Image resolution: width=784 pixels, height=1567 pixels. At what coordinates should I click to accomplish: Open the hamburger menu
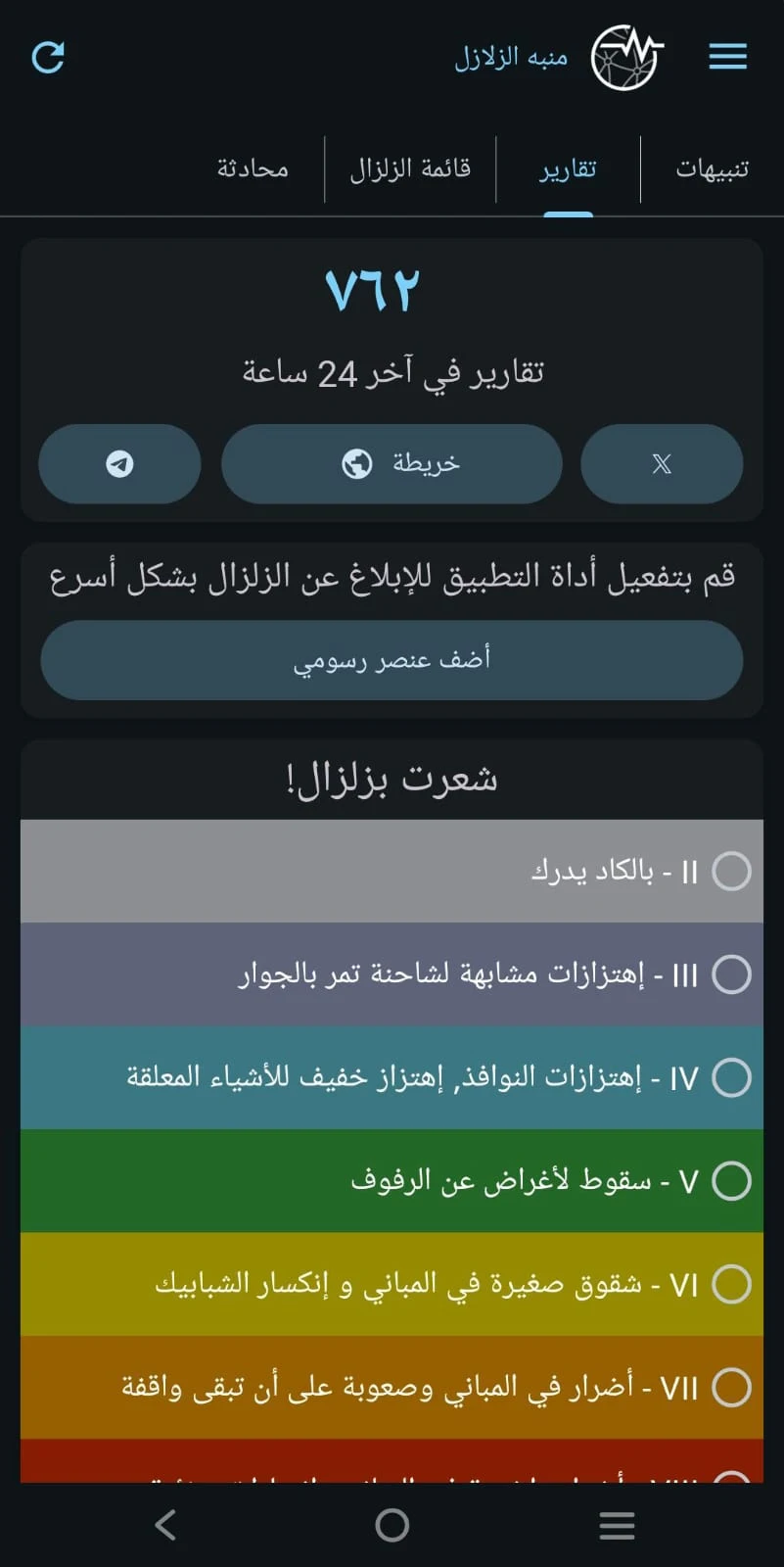(727, 57)
